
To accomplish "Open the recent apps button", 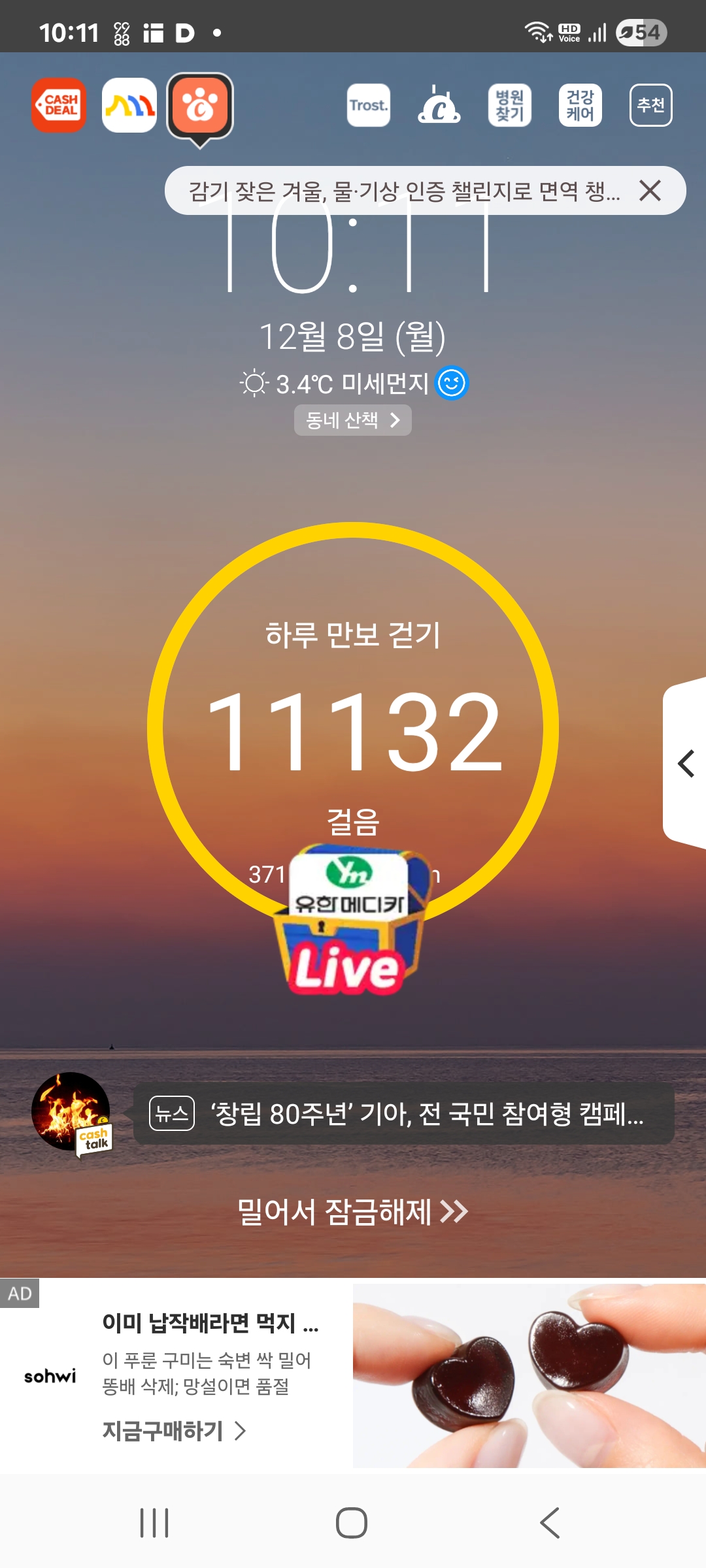I will point(154,1523).
